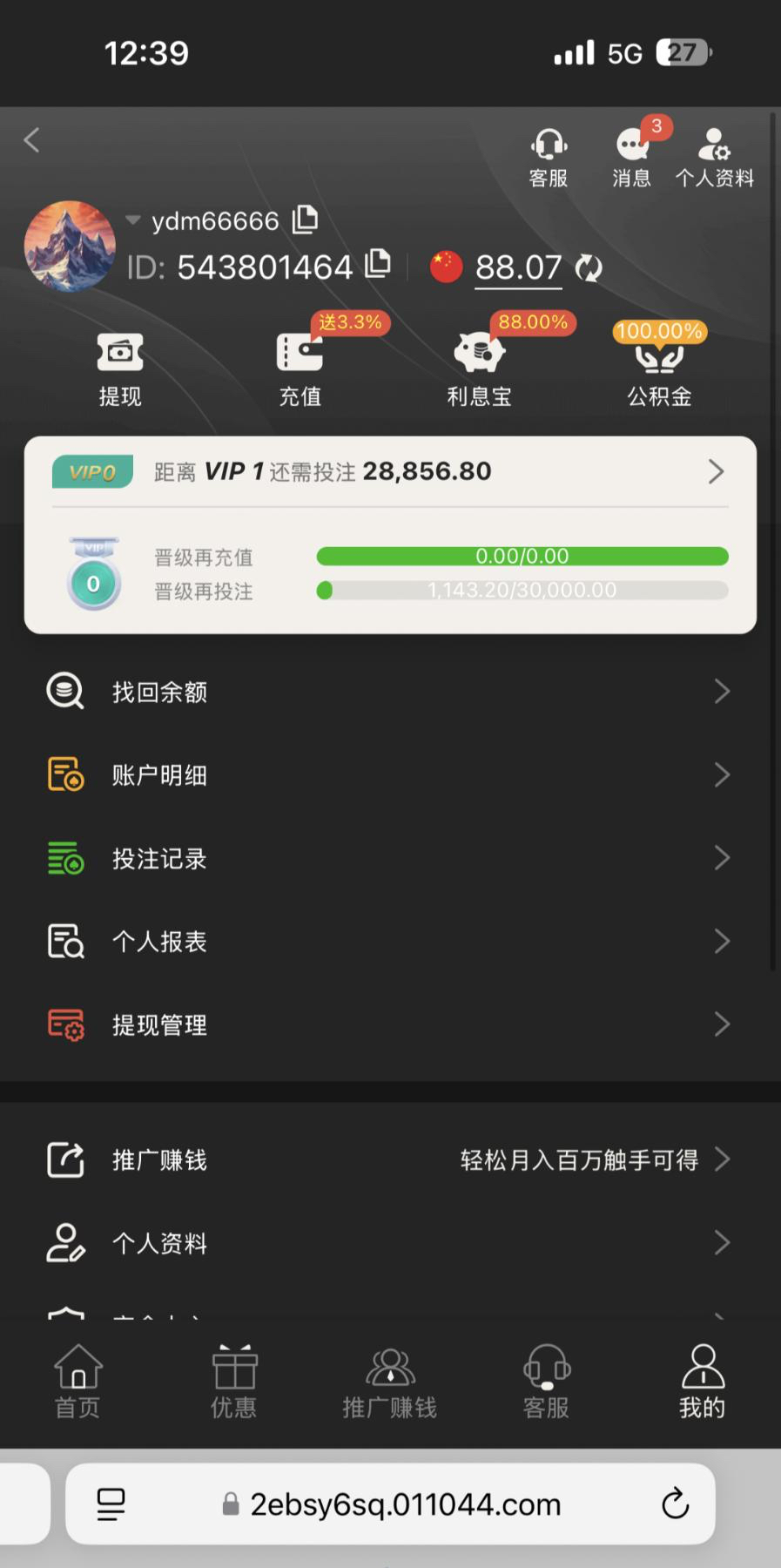Open 消息 messages with the badge
781x1568 pixels.
click(633, 155)
